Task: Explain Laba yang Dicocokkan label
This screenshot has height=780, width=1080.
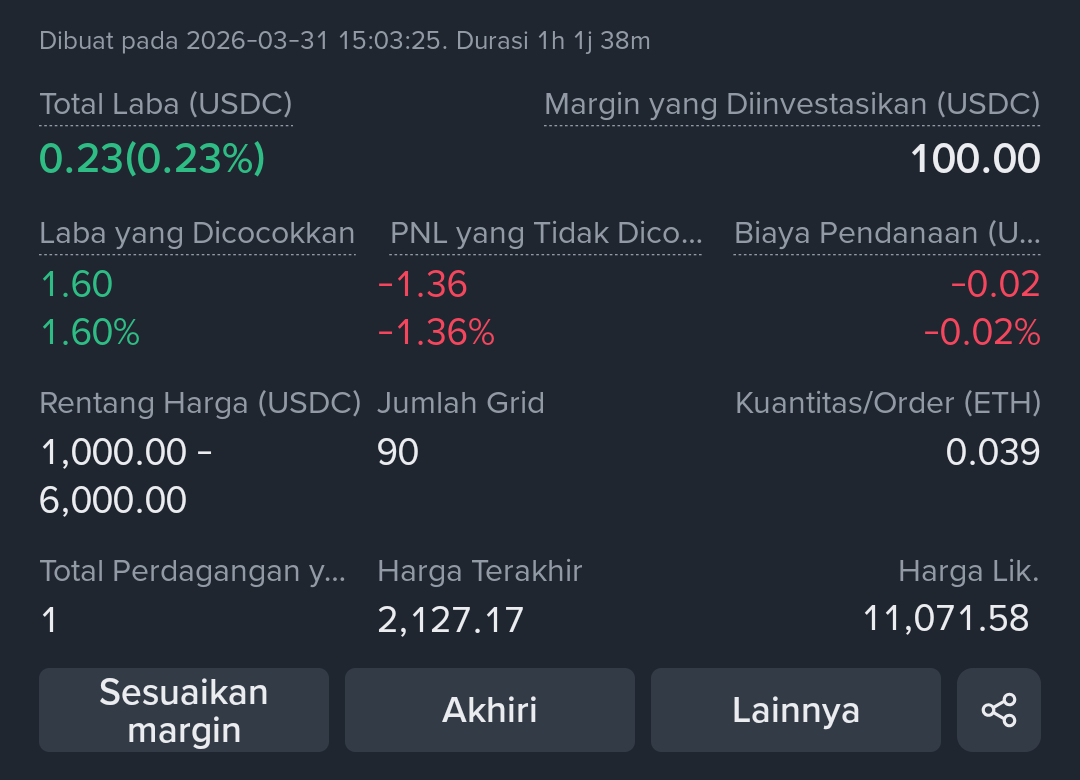Action: coord(197,233)
